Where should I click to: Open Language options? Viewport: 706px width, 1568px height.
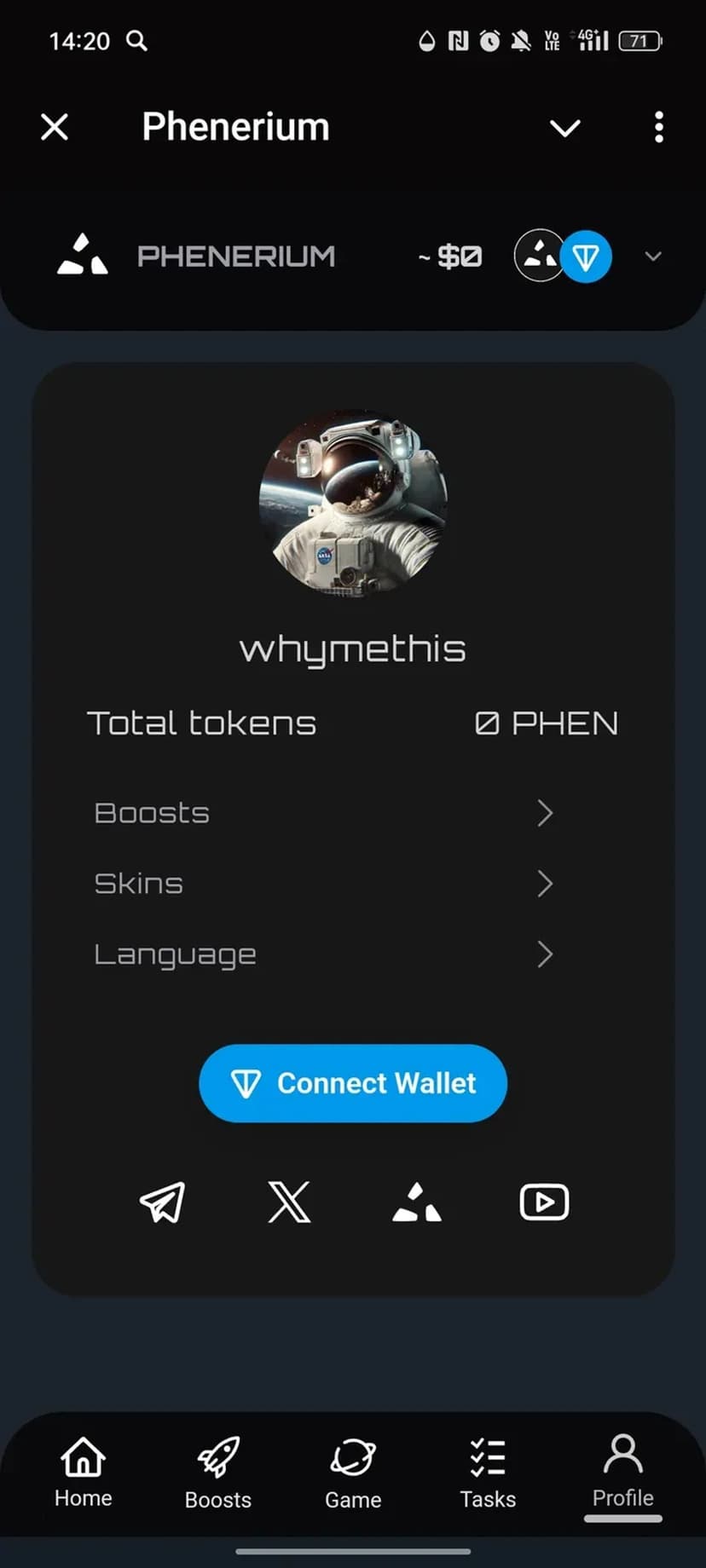[324, 954]
